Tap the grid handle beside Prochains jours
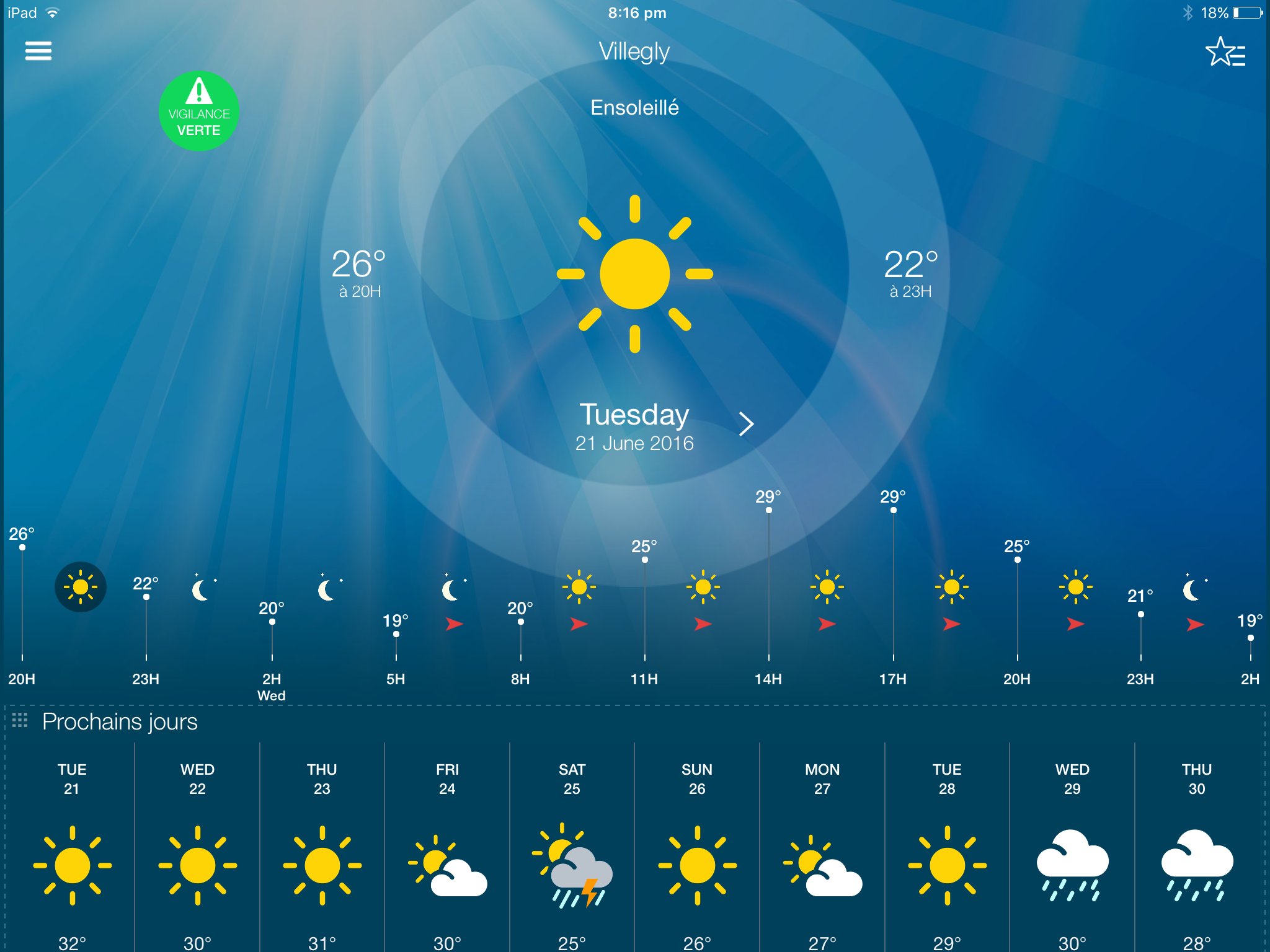Viewport: 1270px width, 952px height. [x=20, y=720]
